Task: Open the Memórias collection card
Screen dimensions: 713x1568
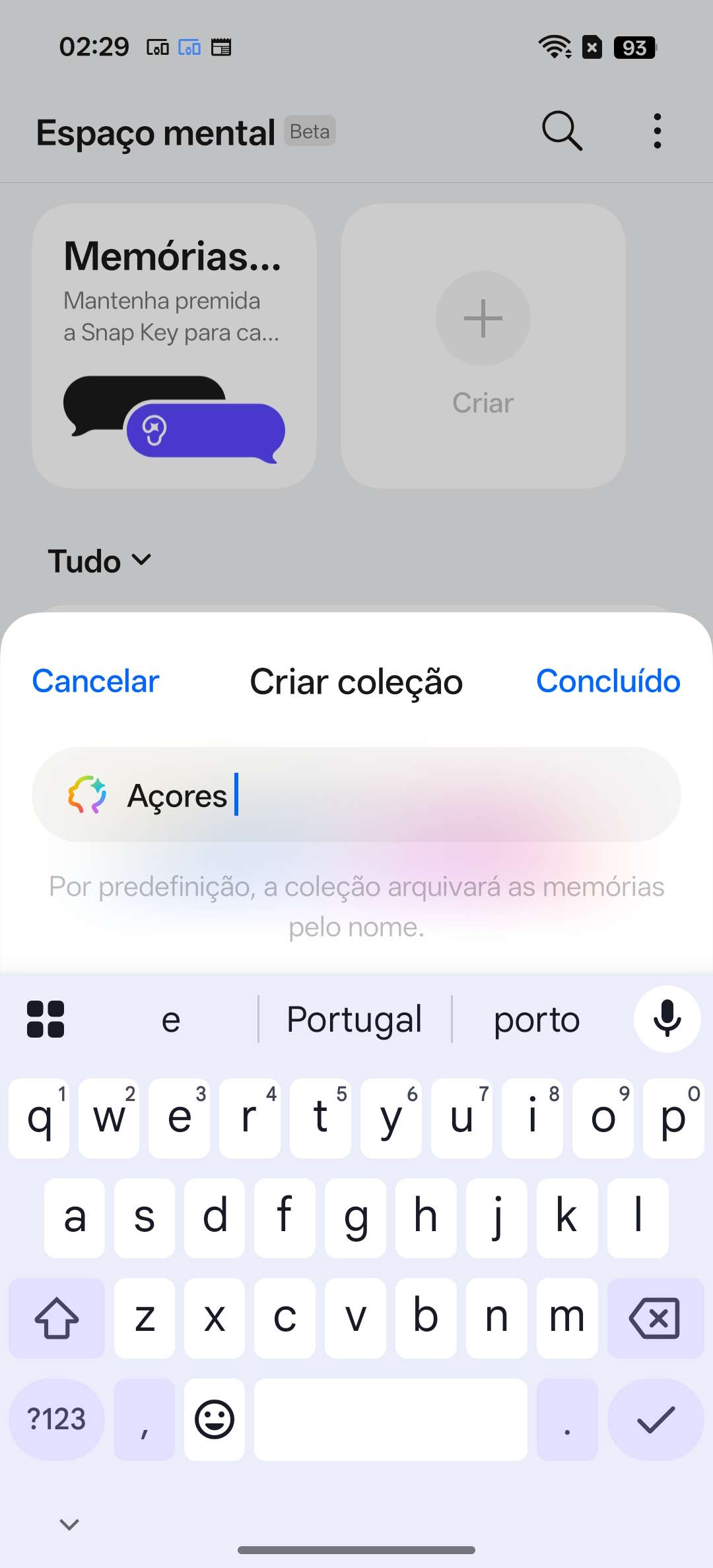Action: coord(174,345)
